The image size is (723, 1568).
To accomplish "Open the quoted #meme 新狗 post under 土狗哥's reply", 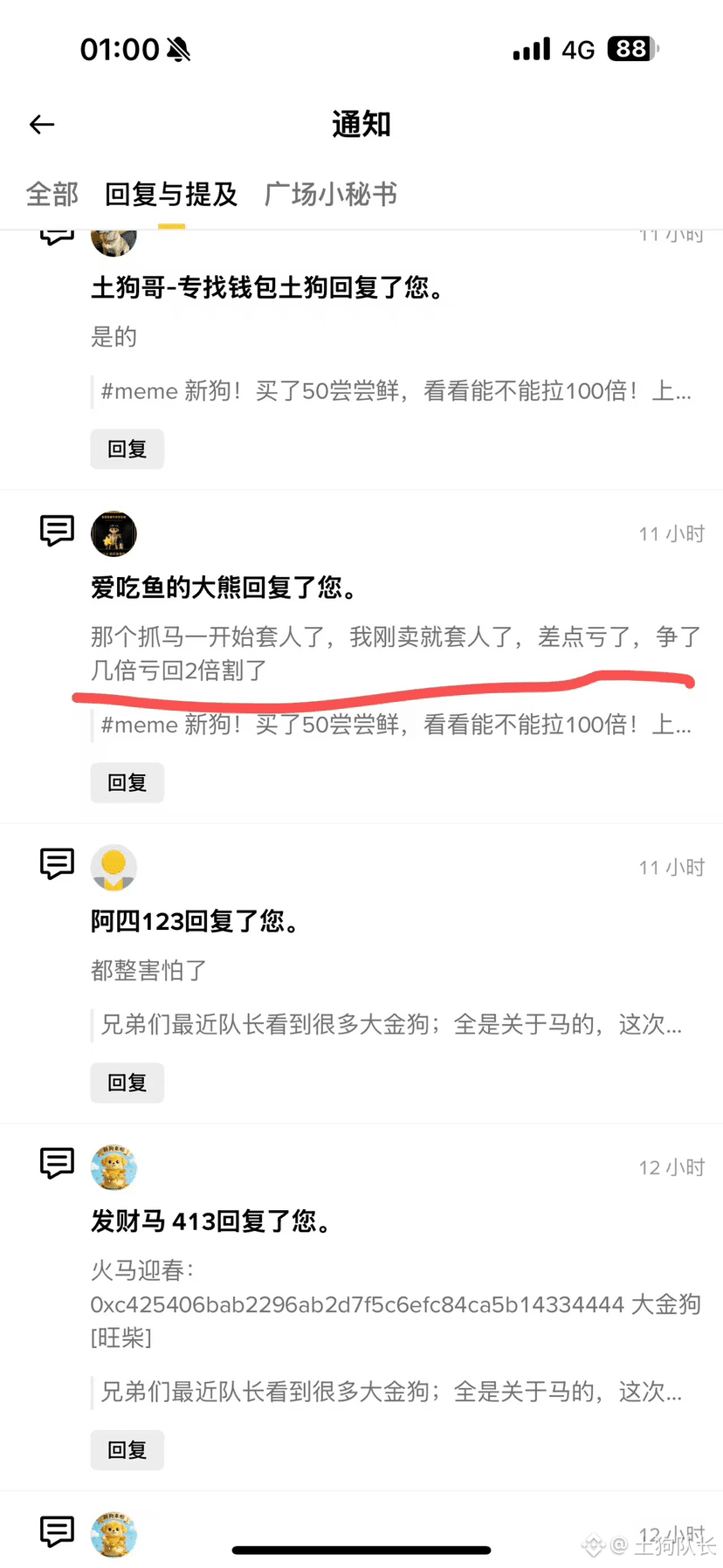I will click(x=395, y=391).
